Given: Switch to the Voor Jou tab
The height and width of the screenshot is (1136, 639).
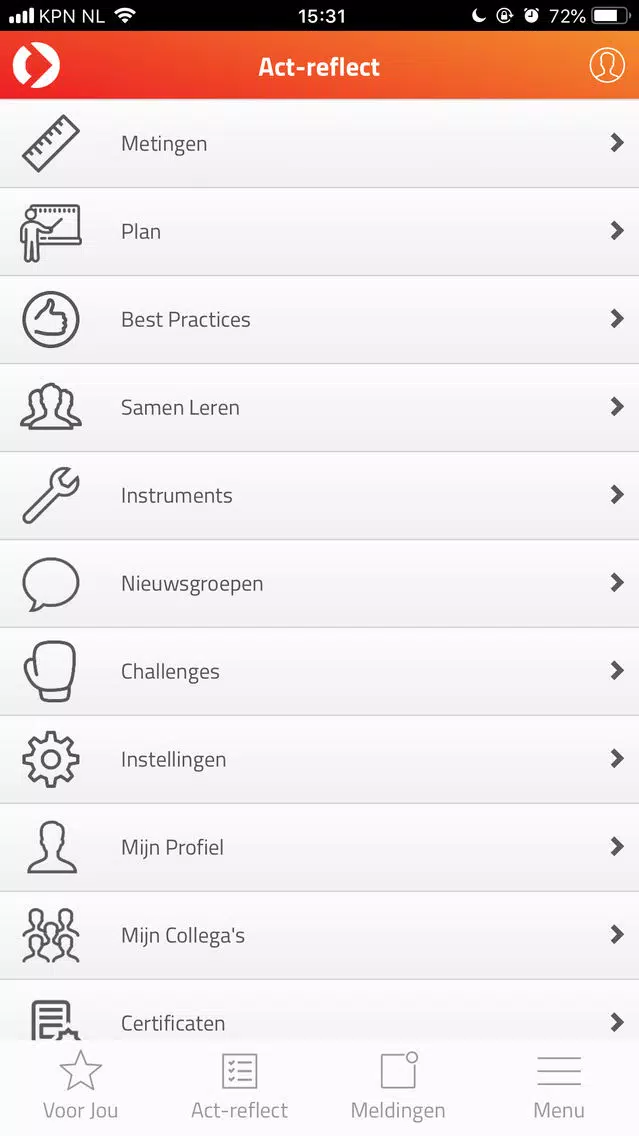Looking at the screenshot, I should [80, 1086].
